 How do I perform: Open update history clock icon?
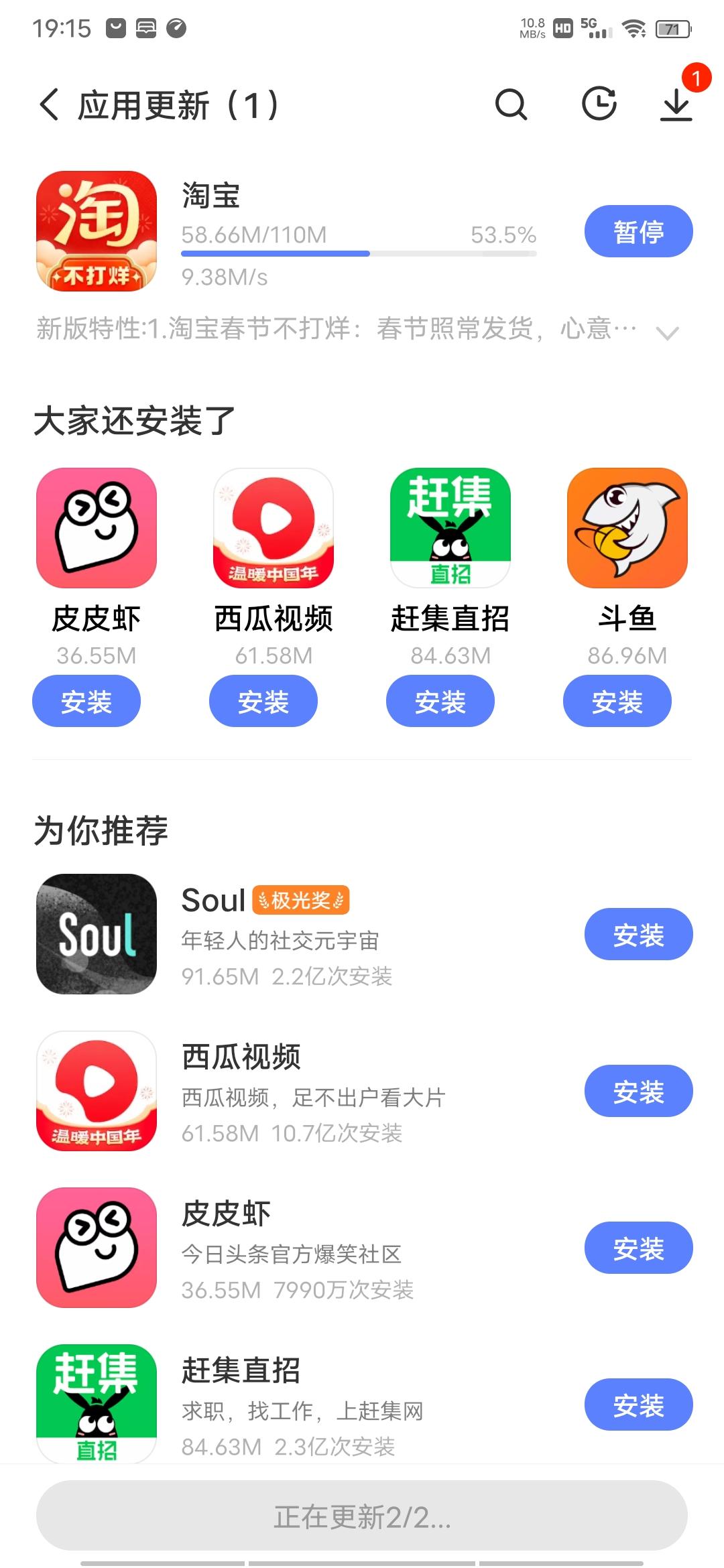coord(599,104)
